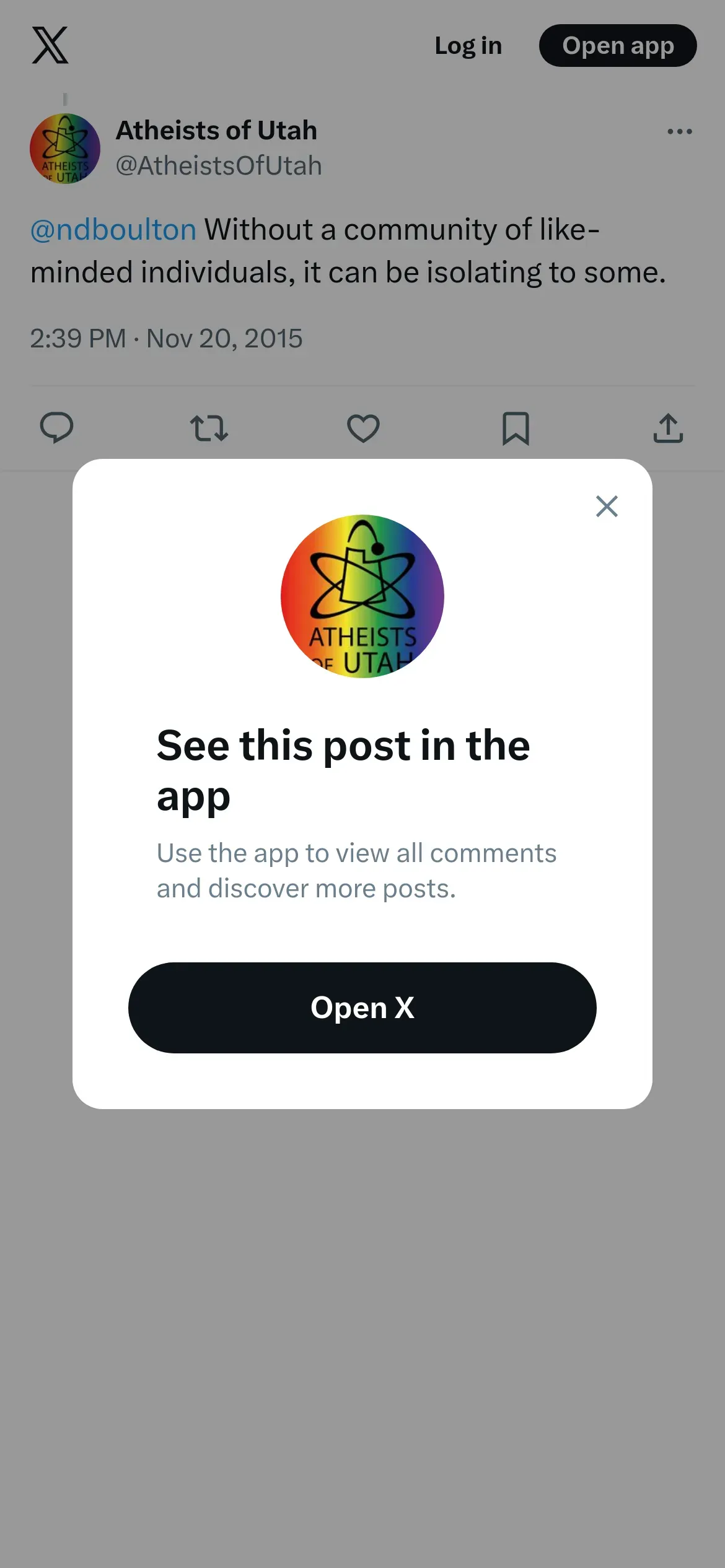
Task: Tap Log in at the top
Action: pos(468,46)
